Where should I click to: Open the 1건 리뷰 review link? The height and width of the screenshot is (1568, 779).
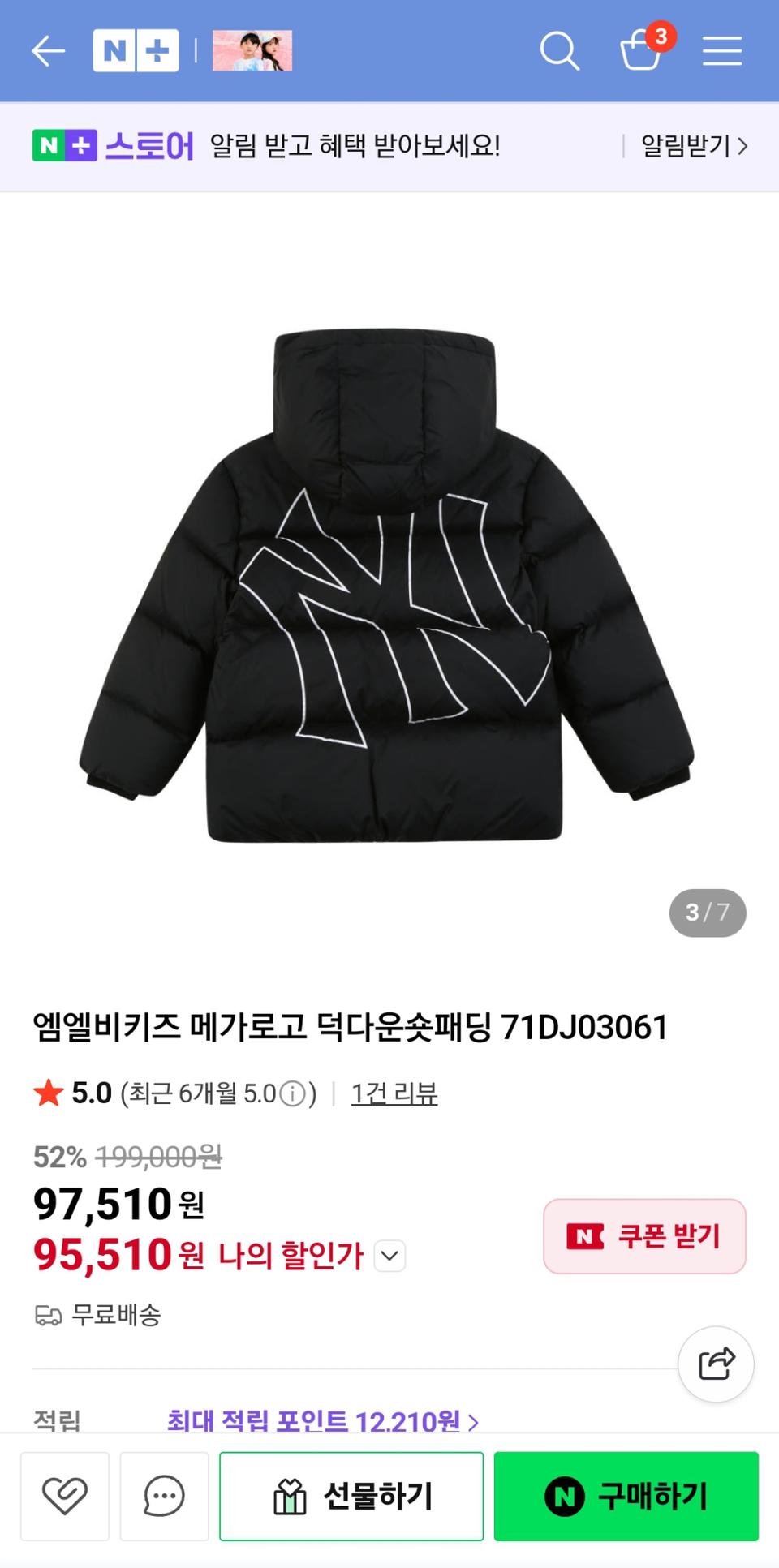[x=394, y=1093]
